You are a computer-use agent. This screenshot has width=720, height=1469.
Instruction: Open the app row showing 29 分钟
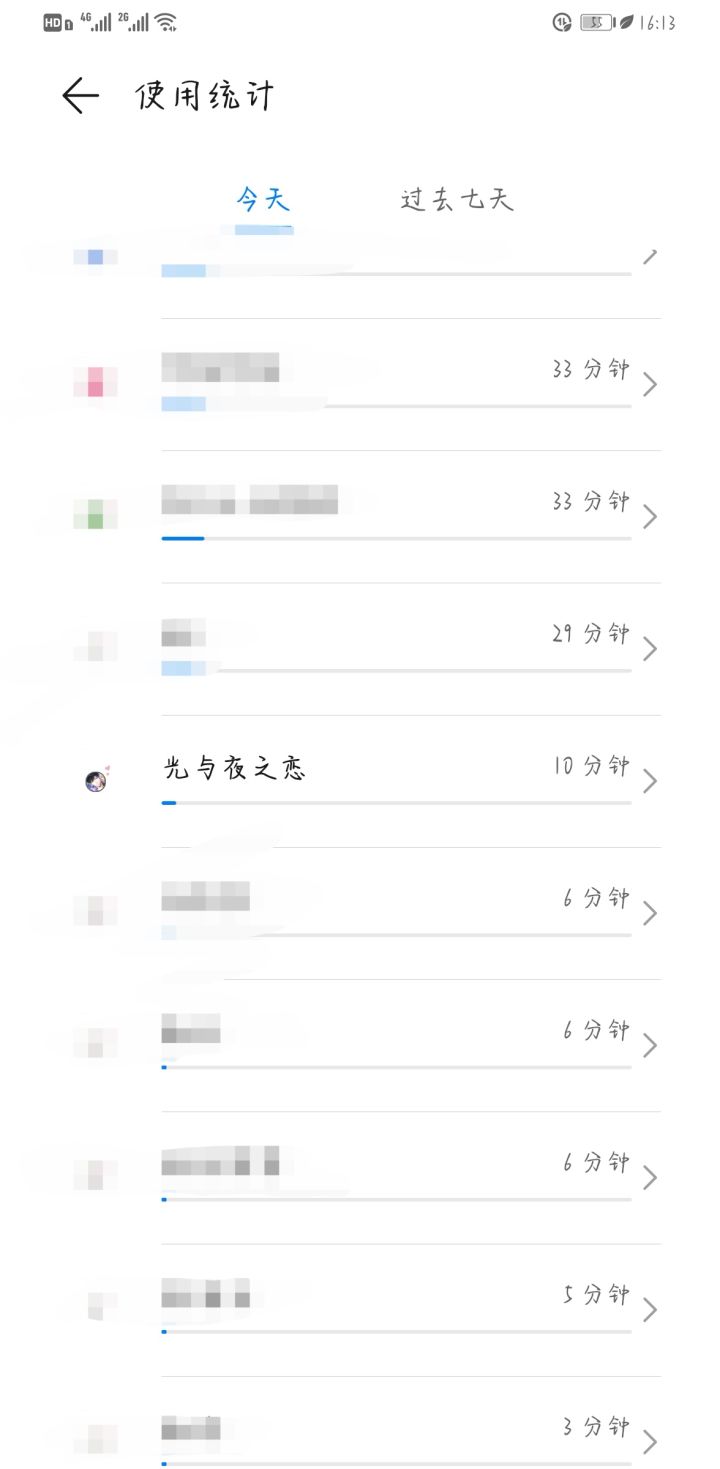[360, 649]
